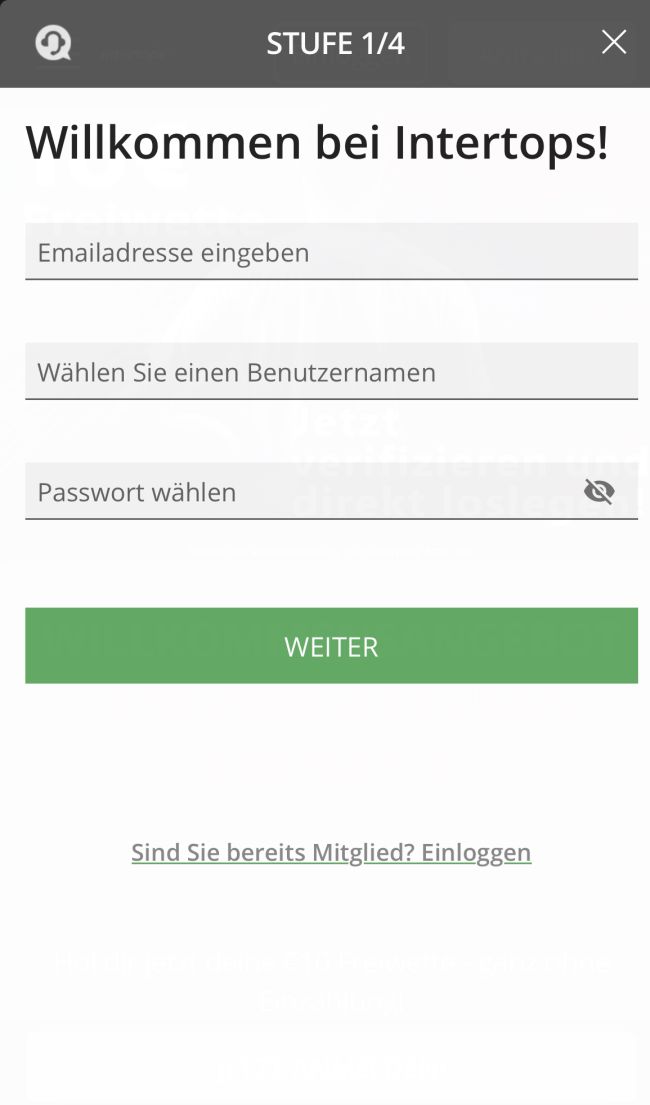
Task: Close the registration dialog
Action: [613, 42]
